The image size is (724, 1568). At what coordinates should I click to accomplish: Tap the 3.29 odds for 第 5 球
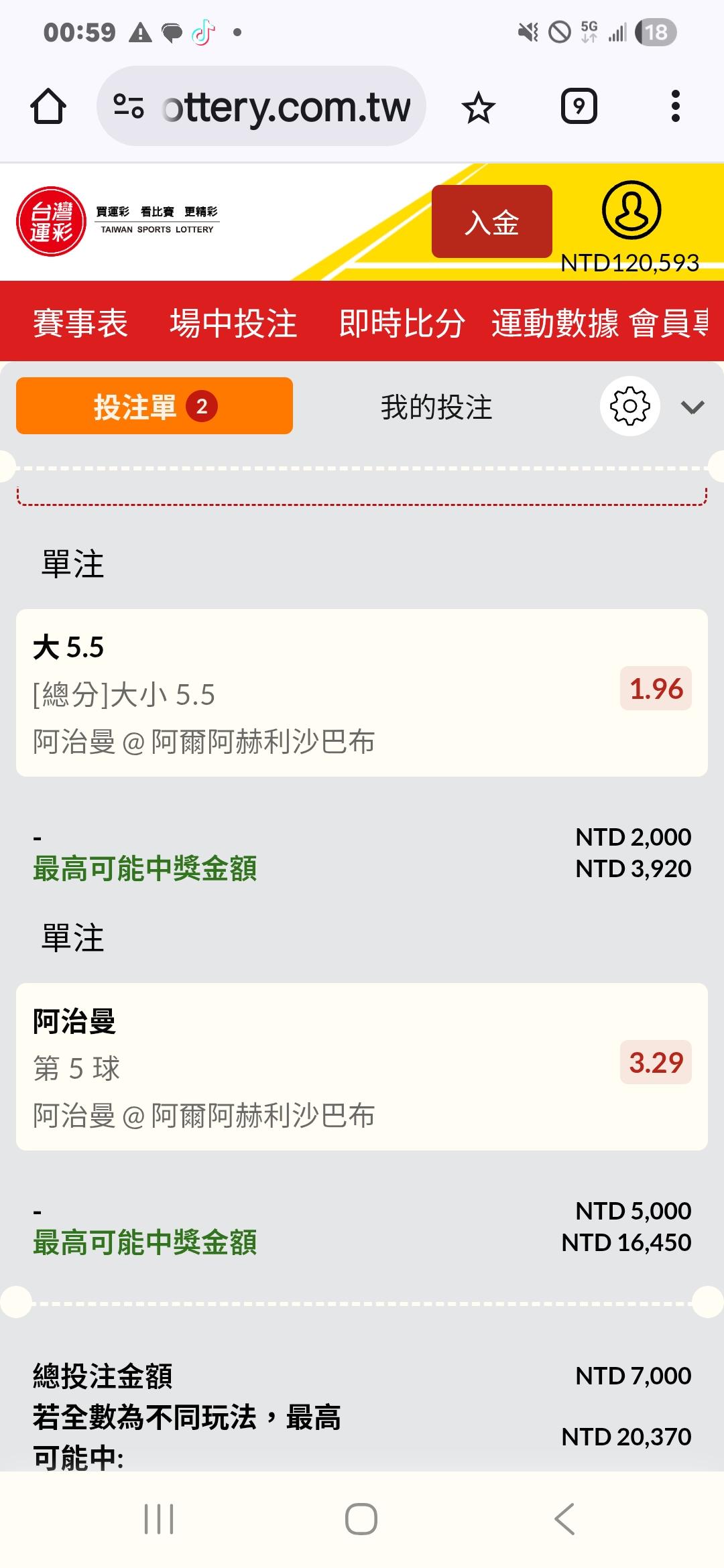click(x=656, y=1063)
